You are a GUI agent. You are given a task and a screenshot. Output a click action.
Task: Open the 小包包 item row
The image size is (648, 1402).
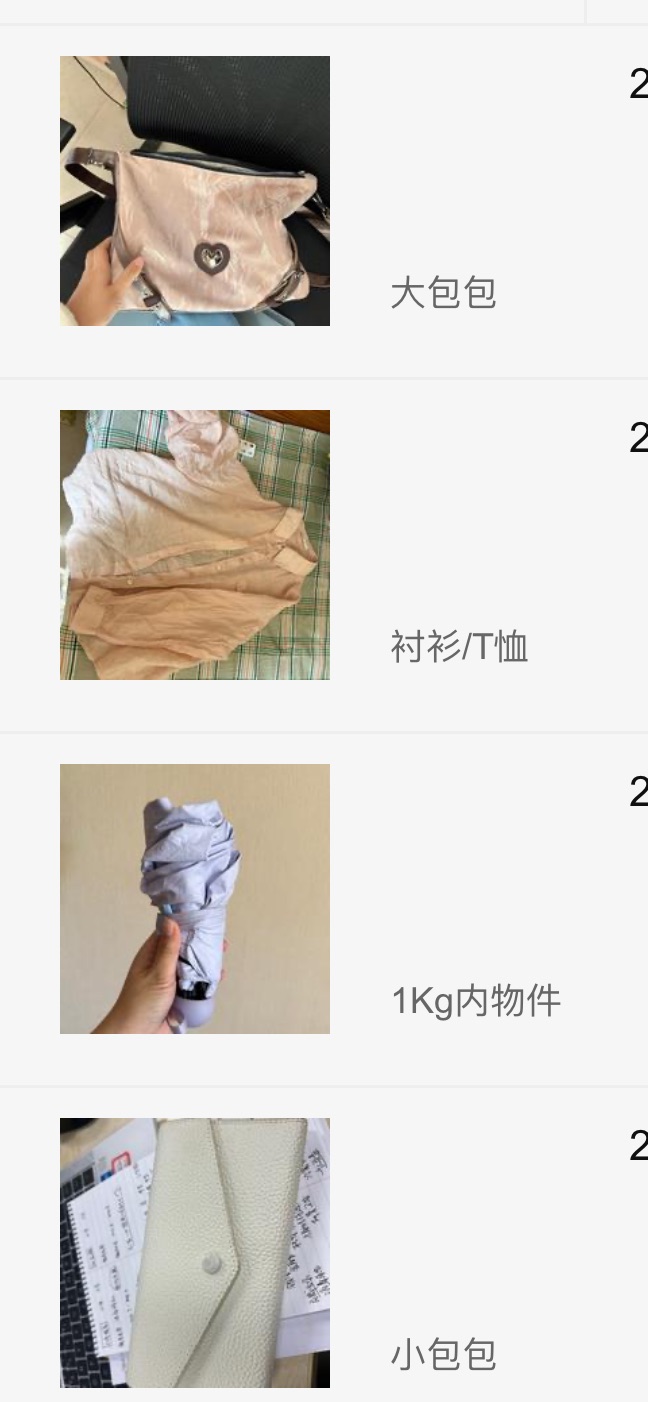tap(324, 1245)
